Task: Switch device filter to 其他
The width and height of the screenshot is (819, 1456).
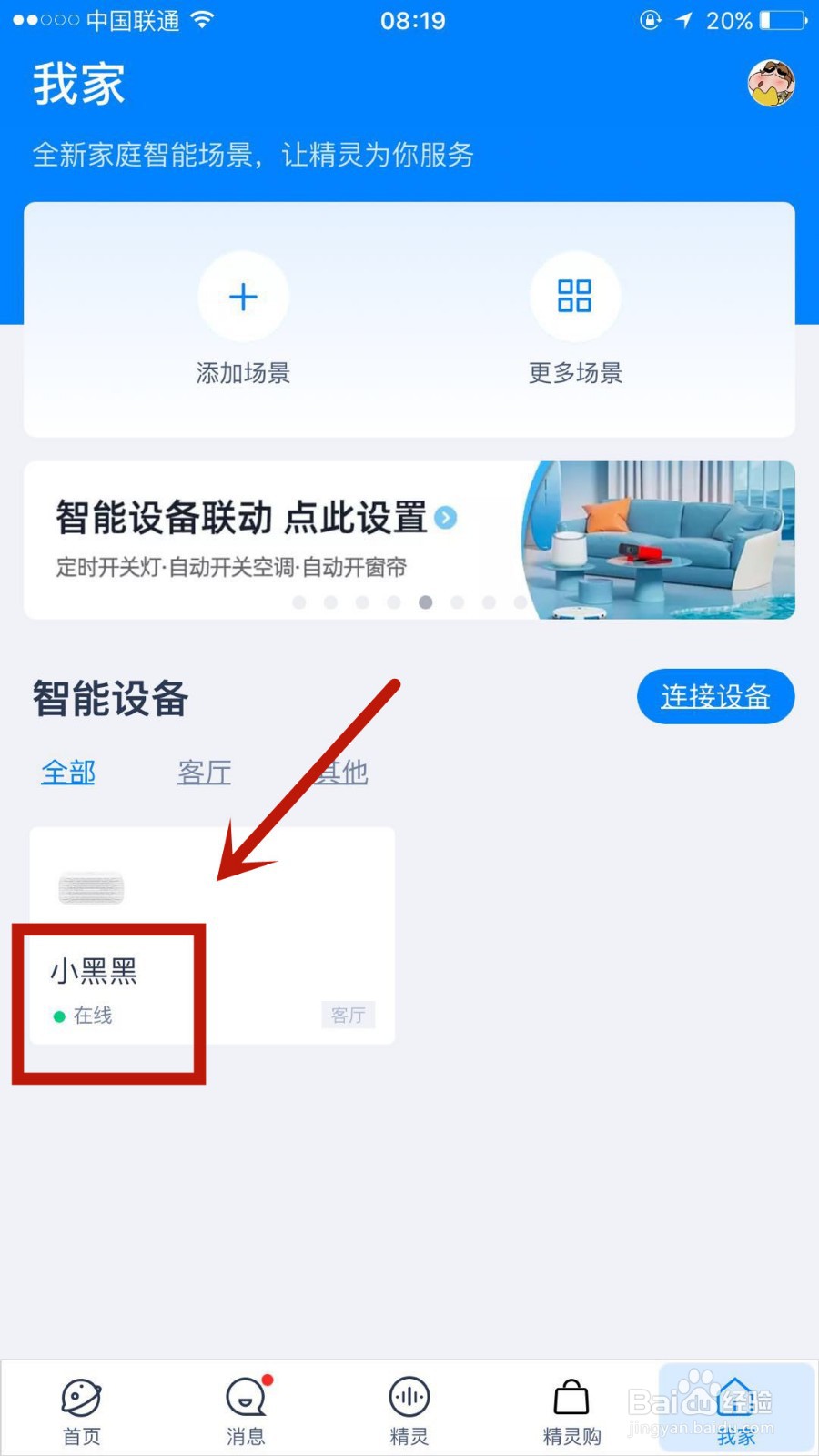Action: [340, 772]
